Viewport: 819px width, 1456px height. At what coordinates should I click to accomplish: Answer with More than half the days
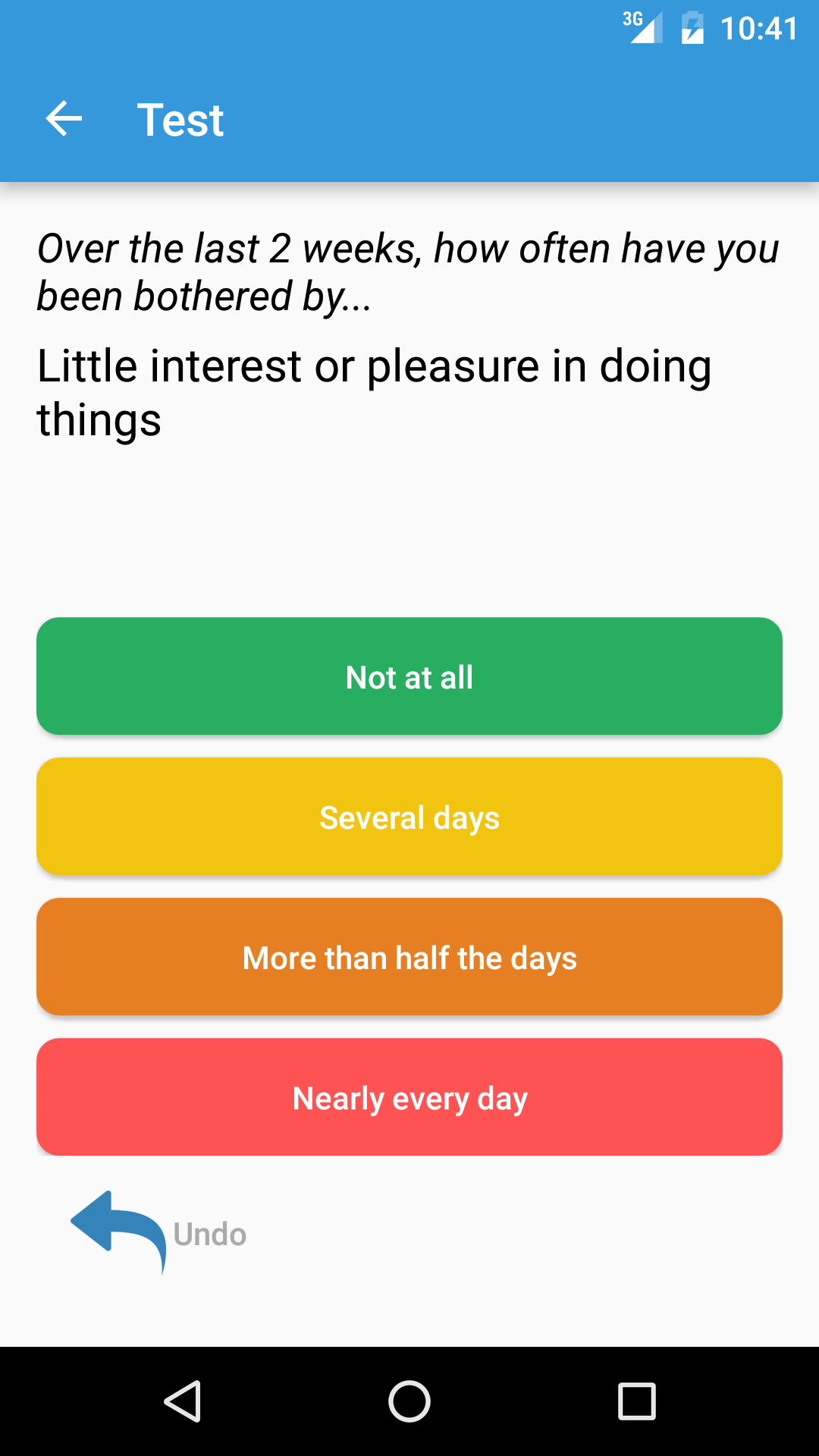click(409, 957)
